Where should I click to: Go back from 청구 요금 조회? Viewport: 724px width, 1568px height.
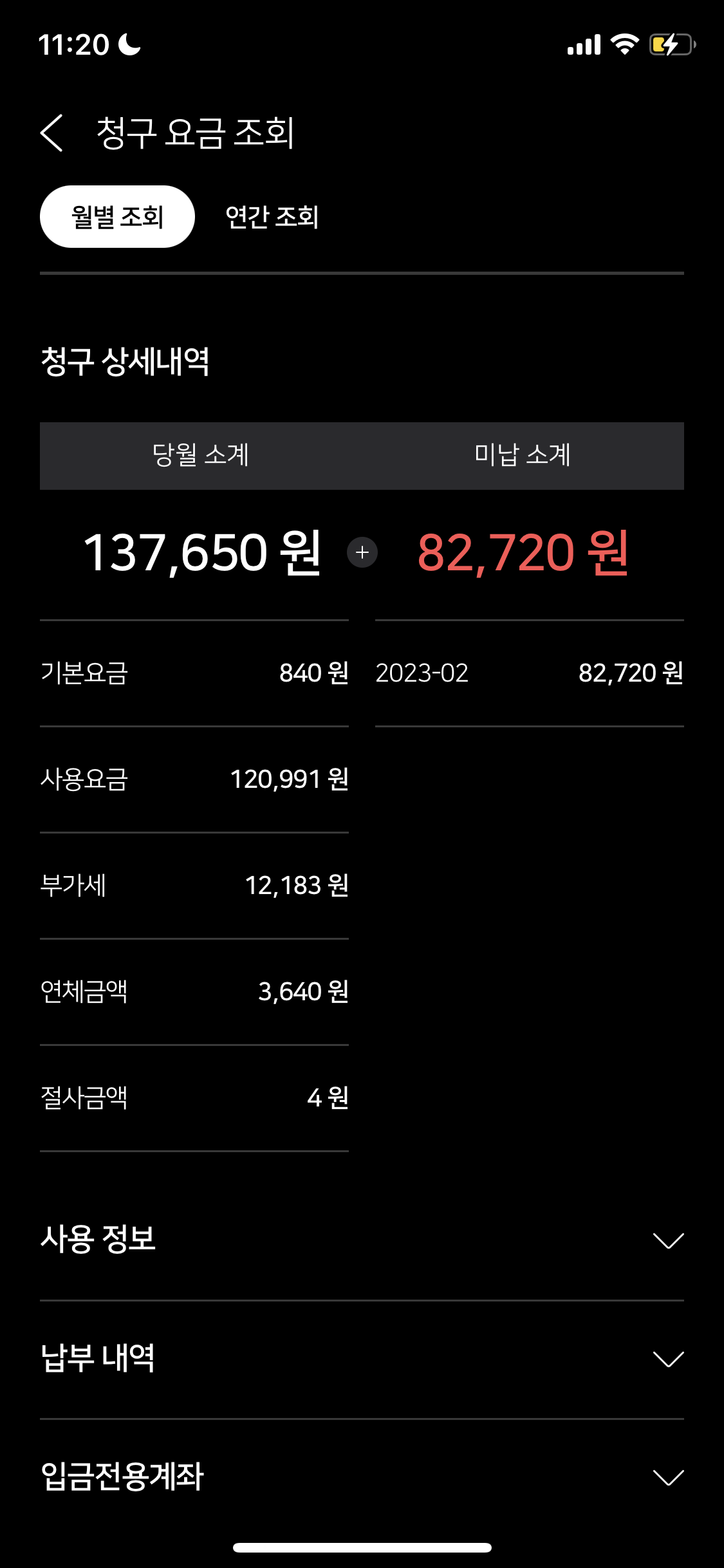(51, 133)
